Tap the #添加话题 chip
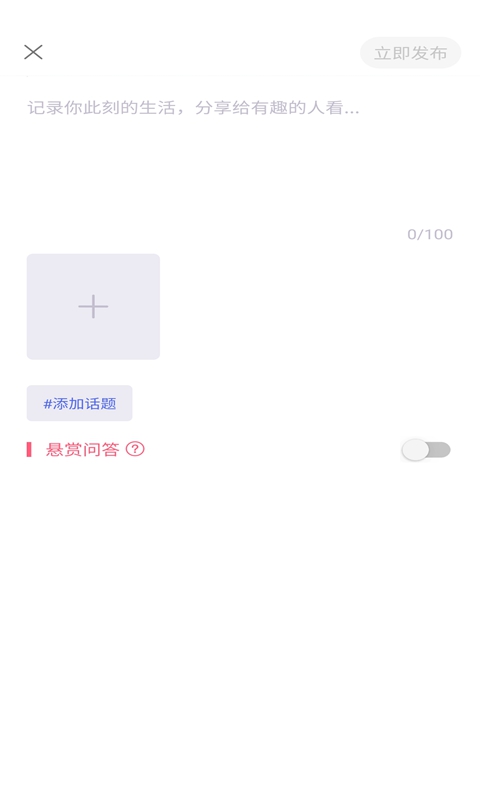The width and height of the screenshot is (480, 800). 80,403
